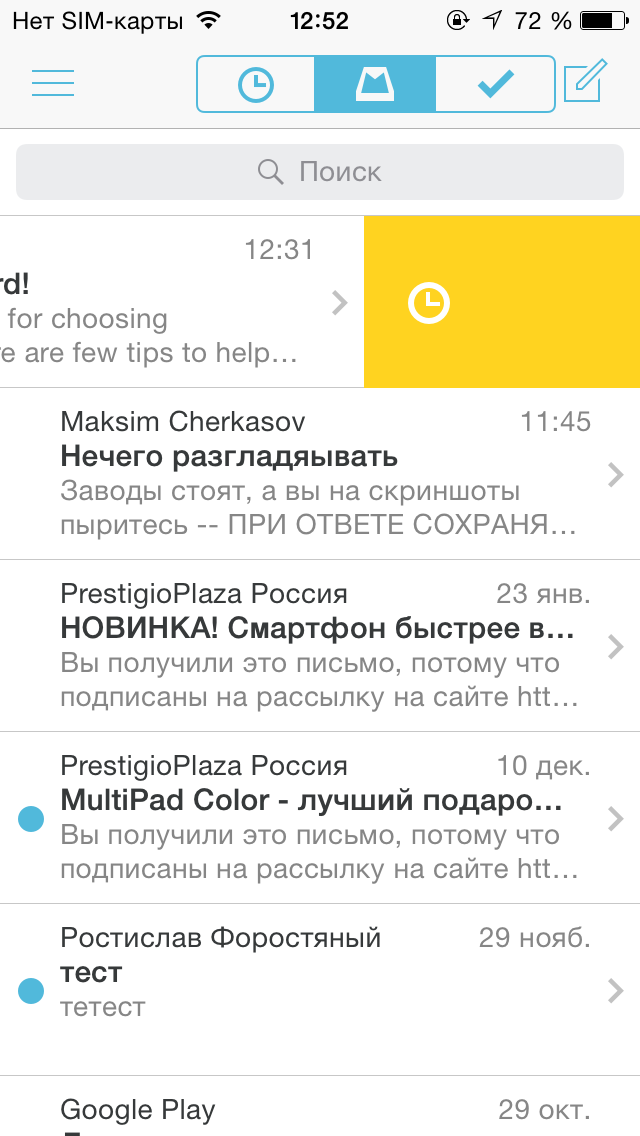The image size is (640, 1136).
Task: Open the MultiPad Color email
Action: [320, 818]
